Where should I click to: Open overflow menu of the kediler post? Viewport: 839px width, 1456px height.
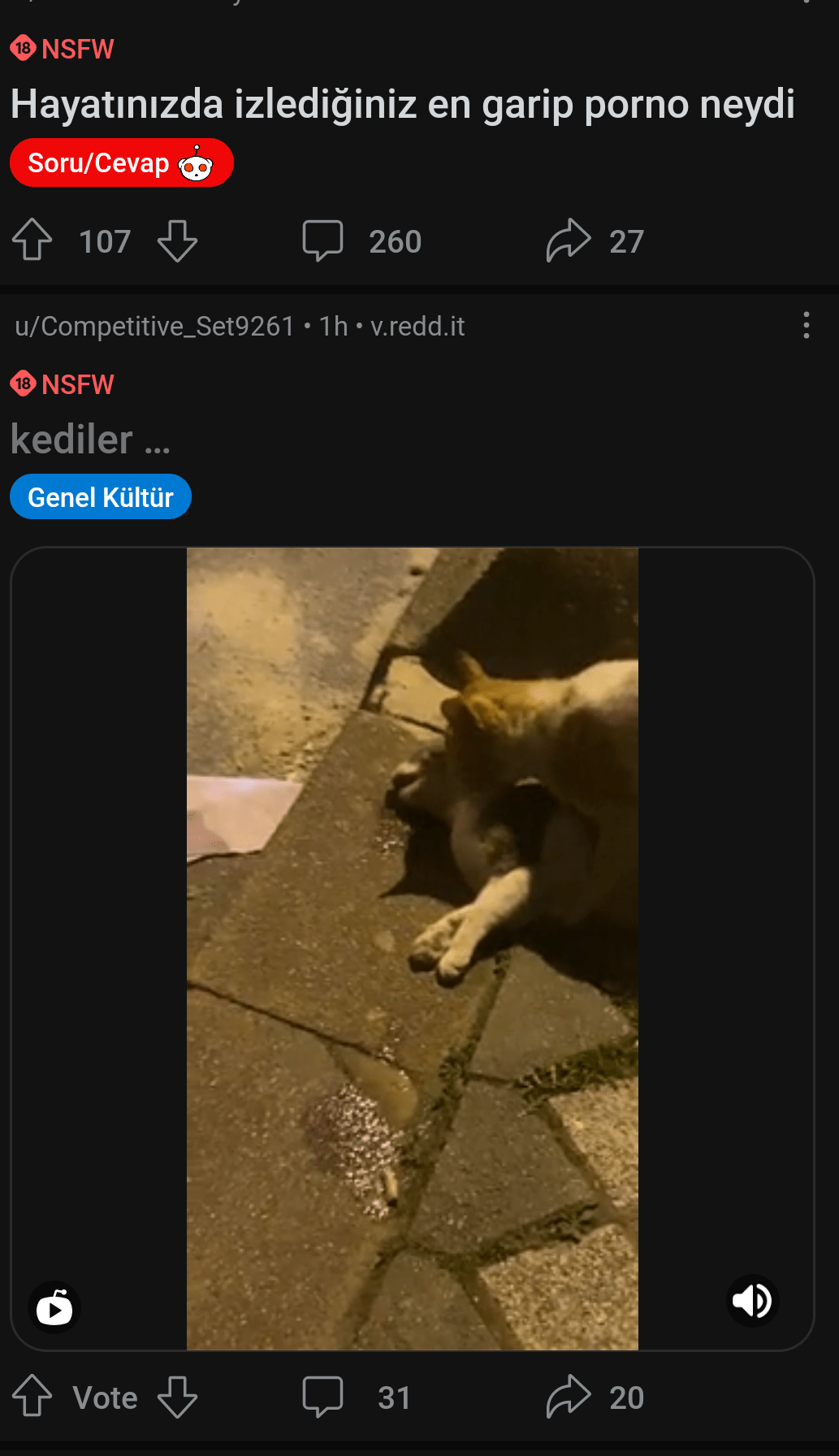(806, 325)
